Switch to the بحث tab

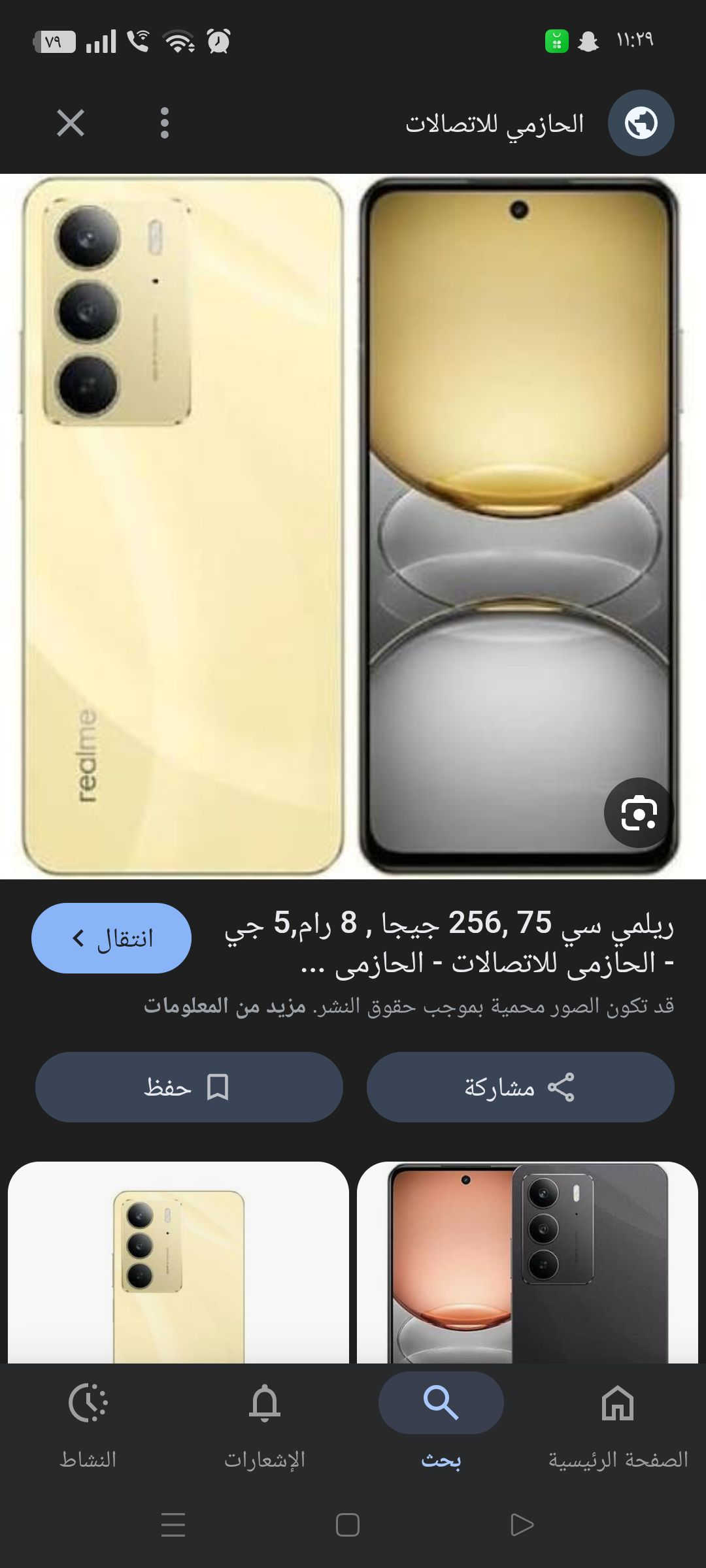click(441, 1424)
